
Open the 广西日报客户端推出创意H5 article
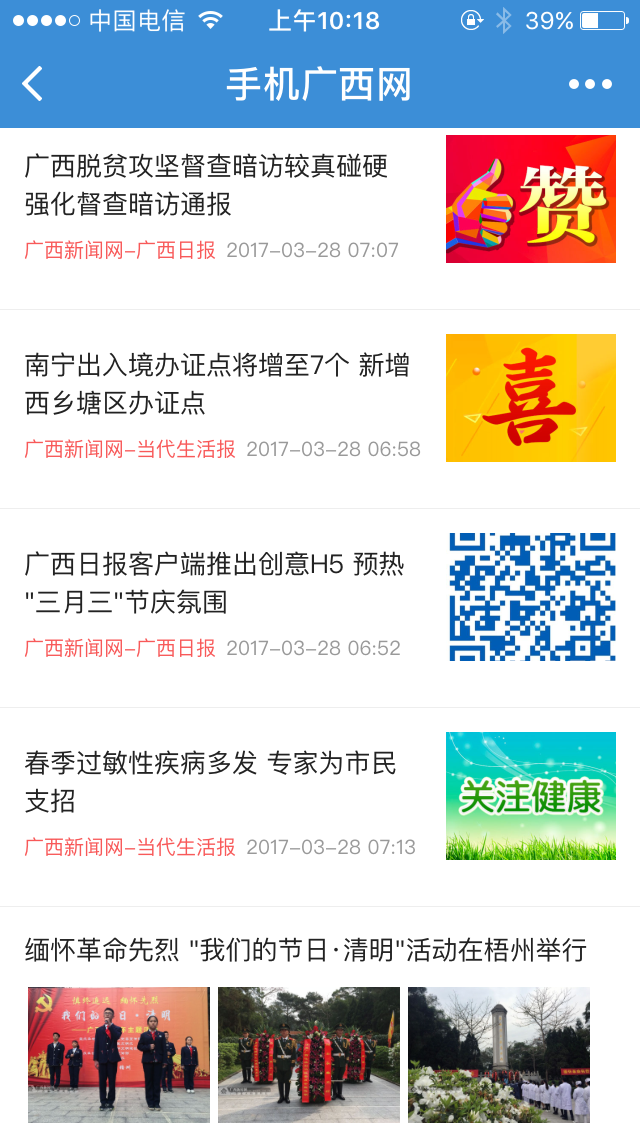click(x=214, y=582)
